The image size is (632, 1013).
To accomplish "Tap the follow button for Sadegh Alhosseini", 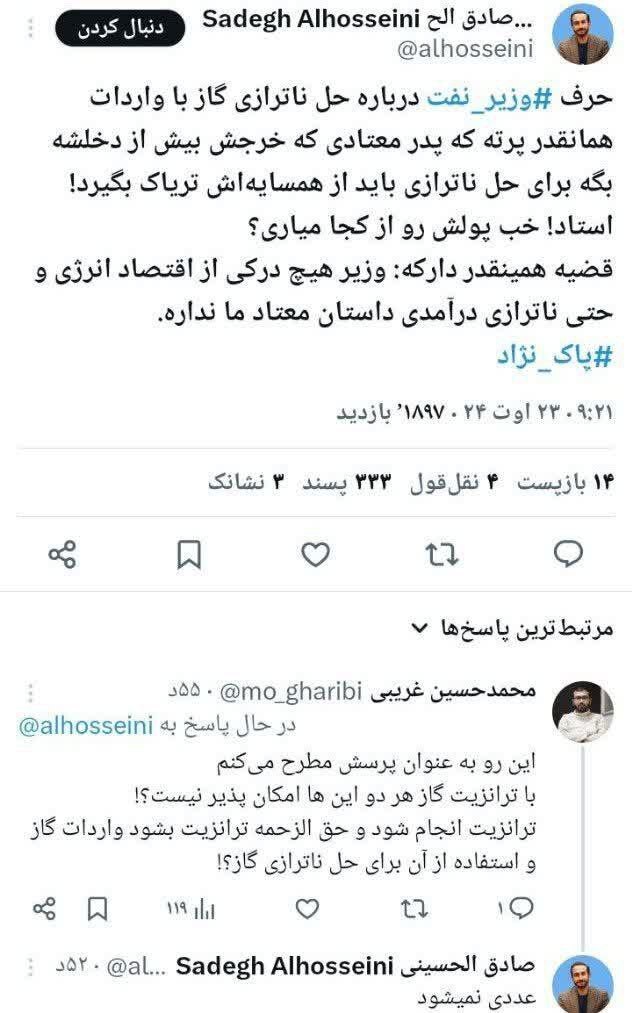I will coord(120,30).
